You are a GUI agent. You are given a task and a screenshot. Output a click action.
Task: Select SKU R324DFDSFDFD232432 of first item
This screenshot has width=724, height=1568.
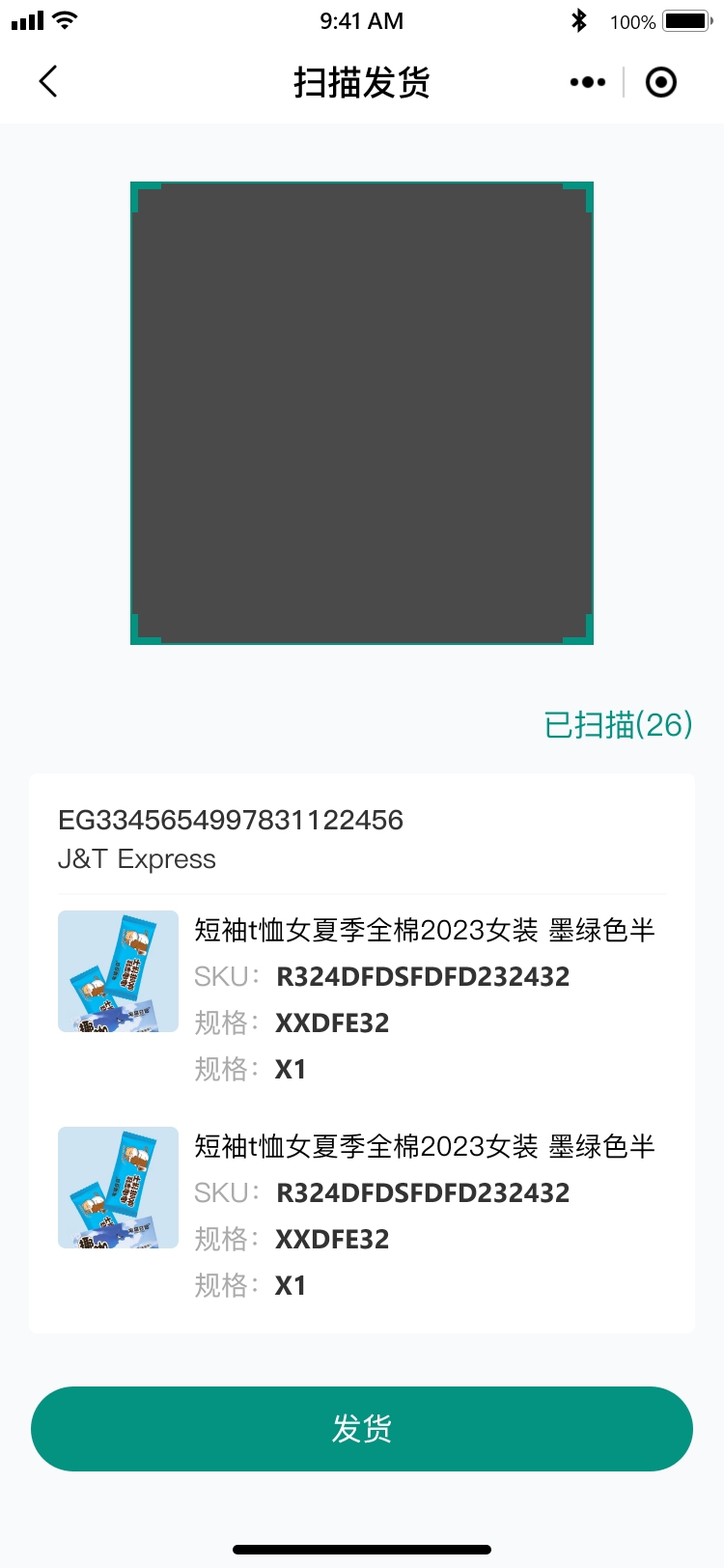[422, 976]
